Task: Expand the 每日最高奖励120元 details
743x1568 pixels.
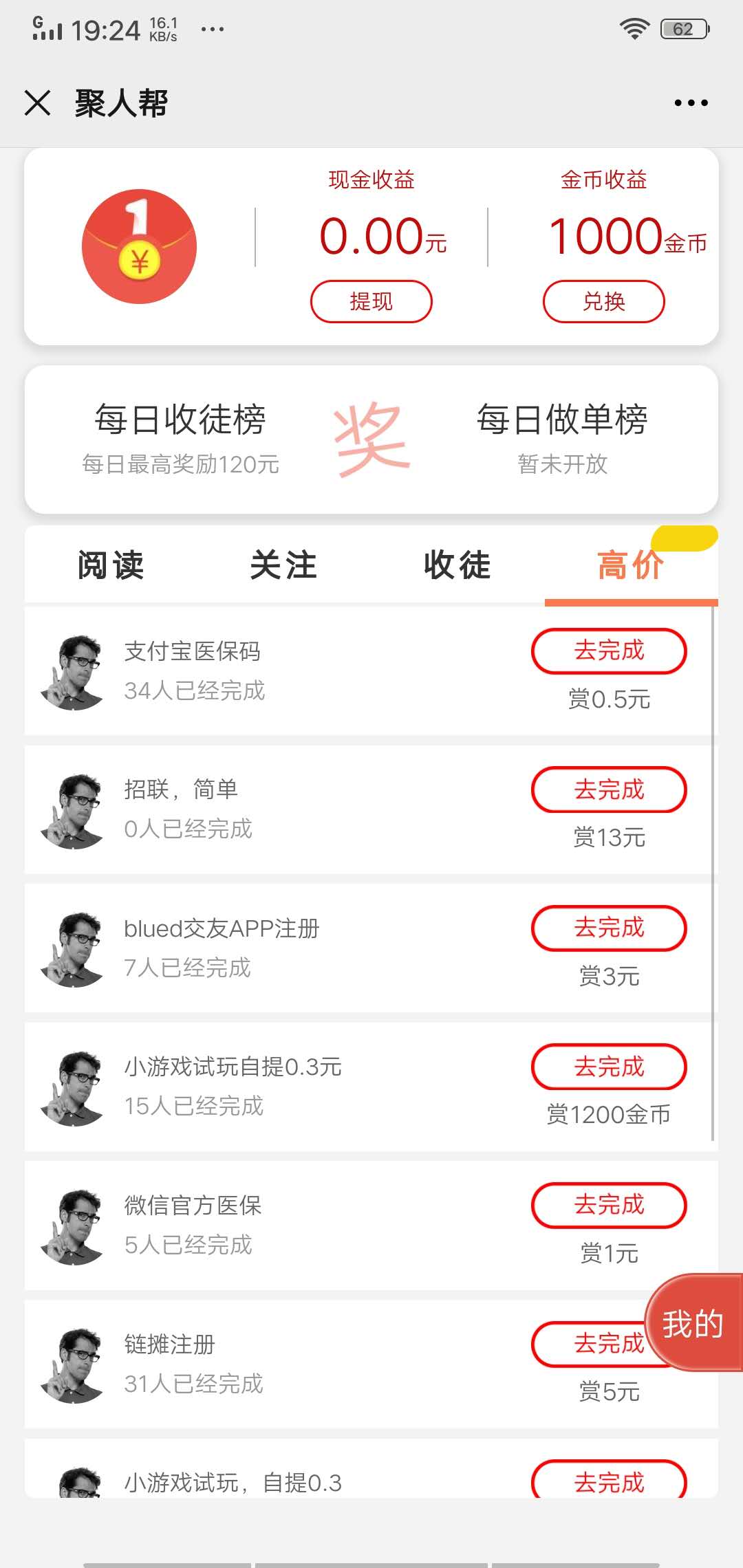Action: (180, 466)
